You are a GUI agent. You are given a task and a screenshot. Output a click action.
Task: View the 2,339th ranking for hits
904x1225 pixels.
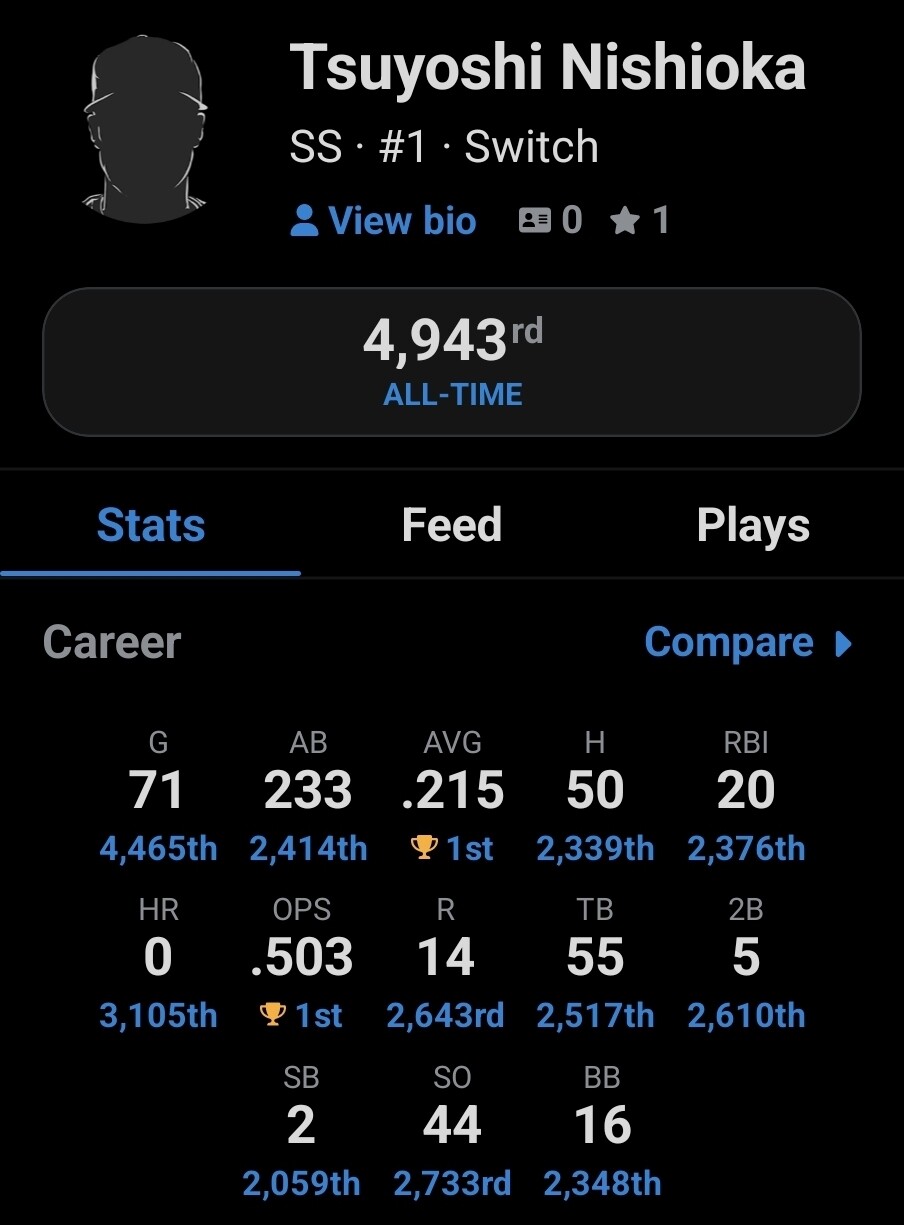tap(595, 849)
